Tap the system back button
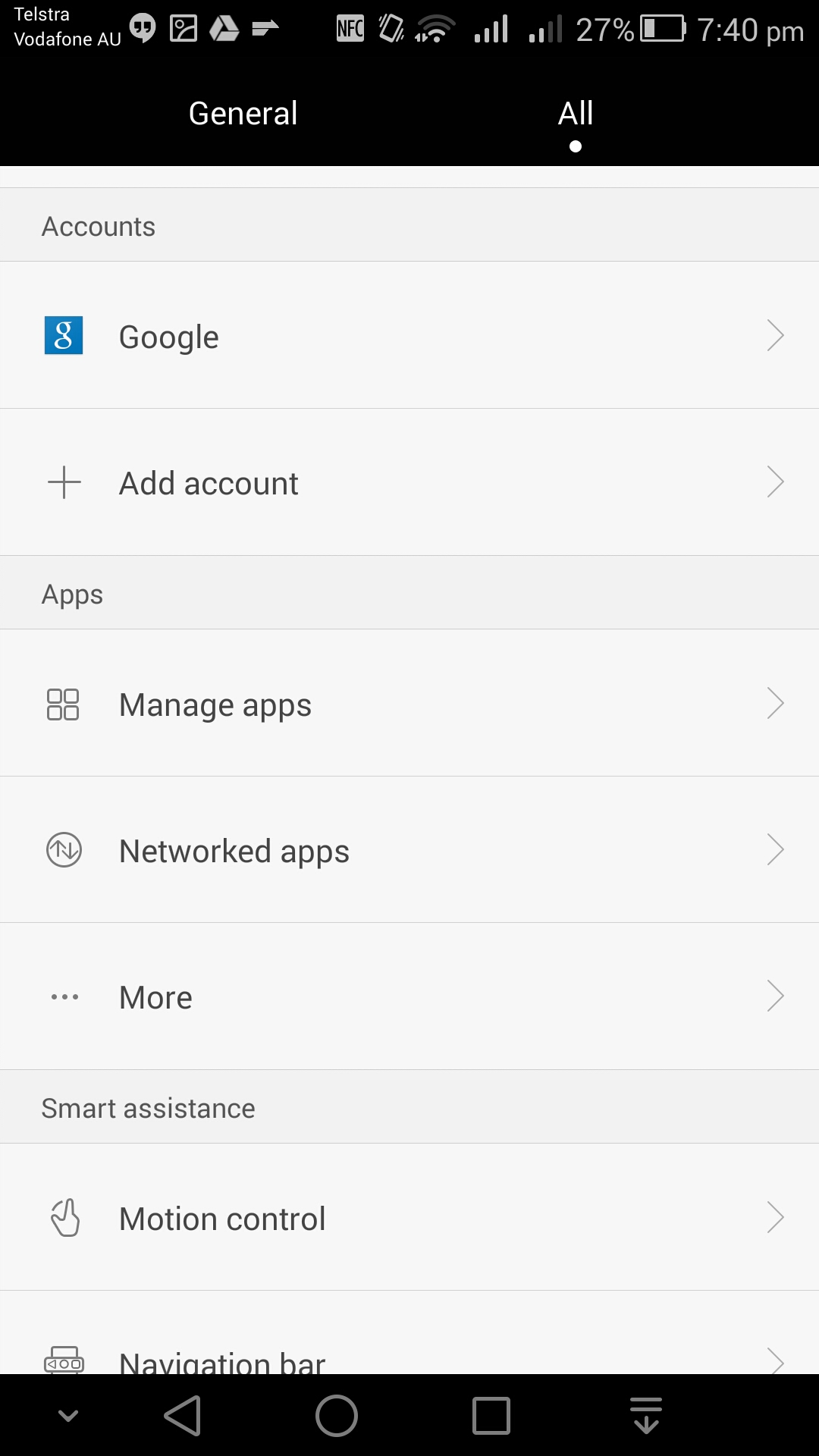819x1456 pixels. (182, 1416)
